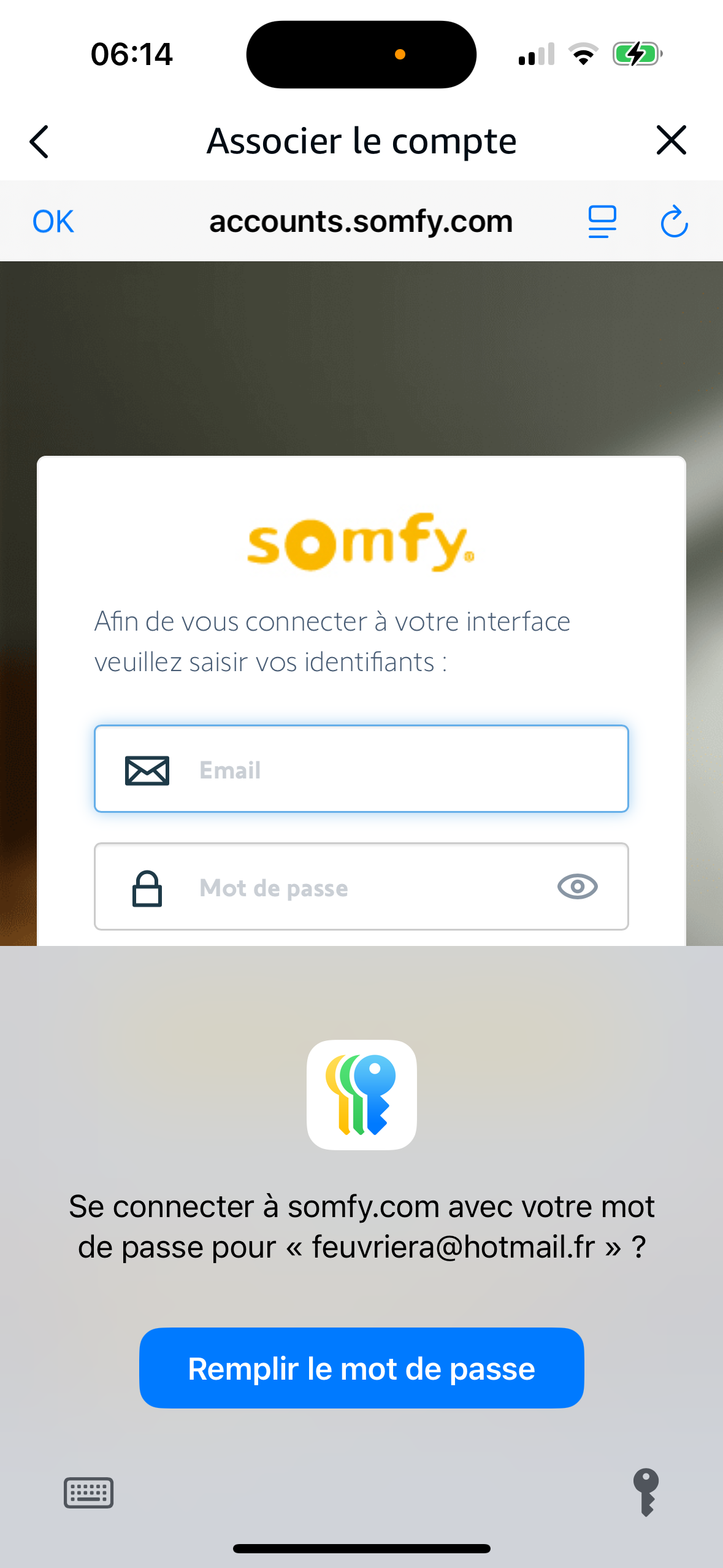Focus the Email input field

coord(392,769)
